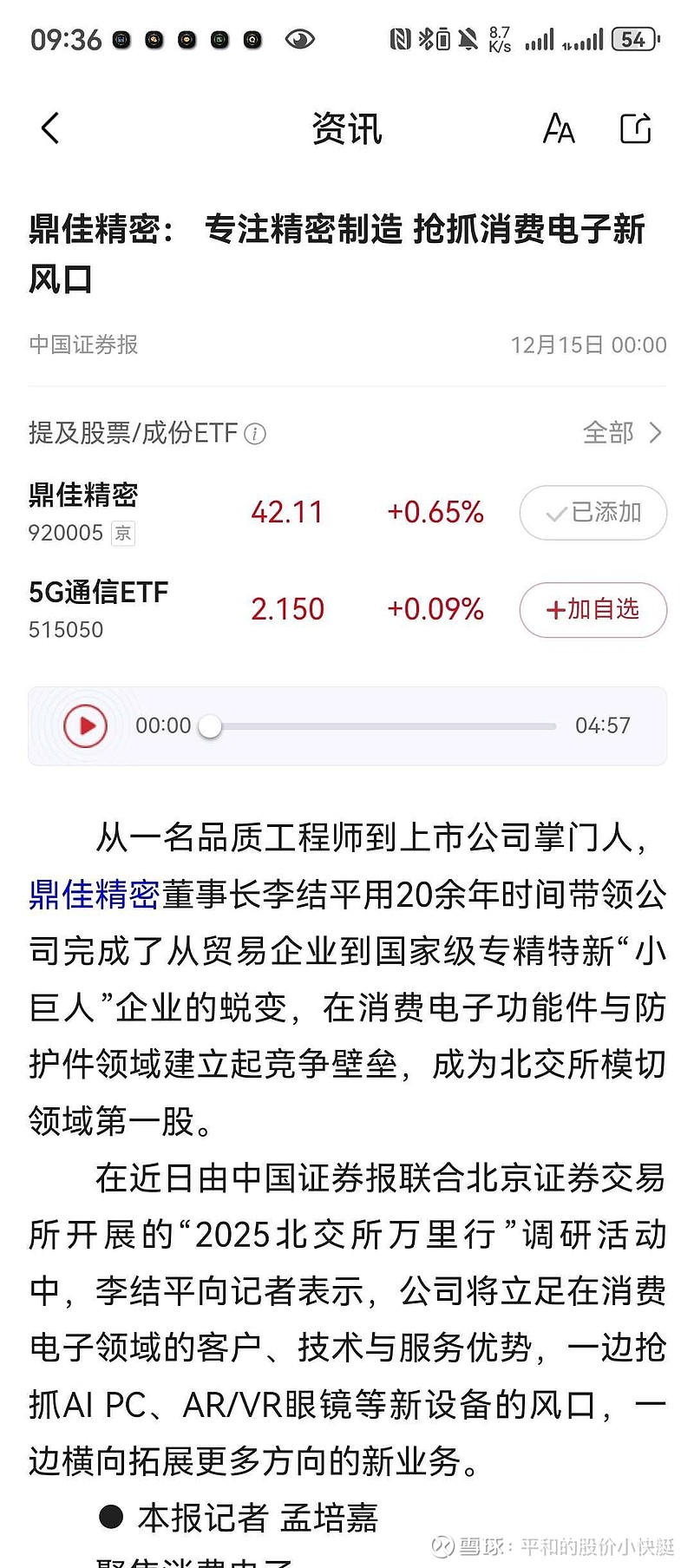Tap the 京 market badge beside 920005
The image size is (694, 1568).
122,533
